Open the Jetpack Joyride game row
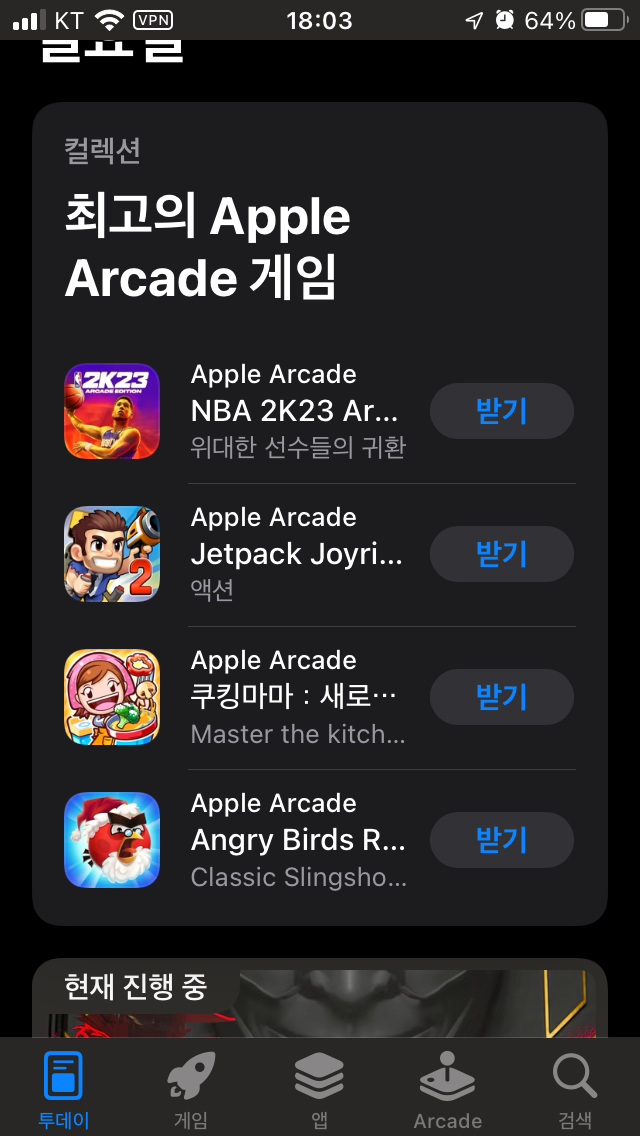640x1136 pixels. point(297,554)
